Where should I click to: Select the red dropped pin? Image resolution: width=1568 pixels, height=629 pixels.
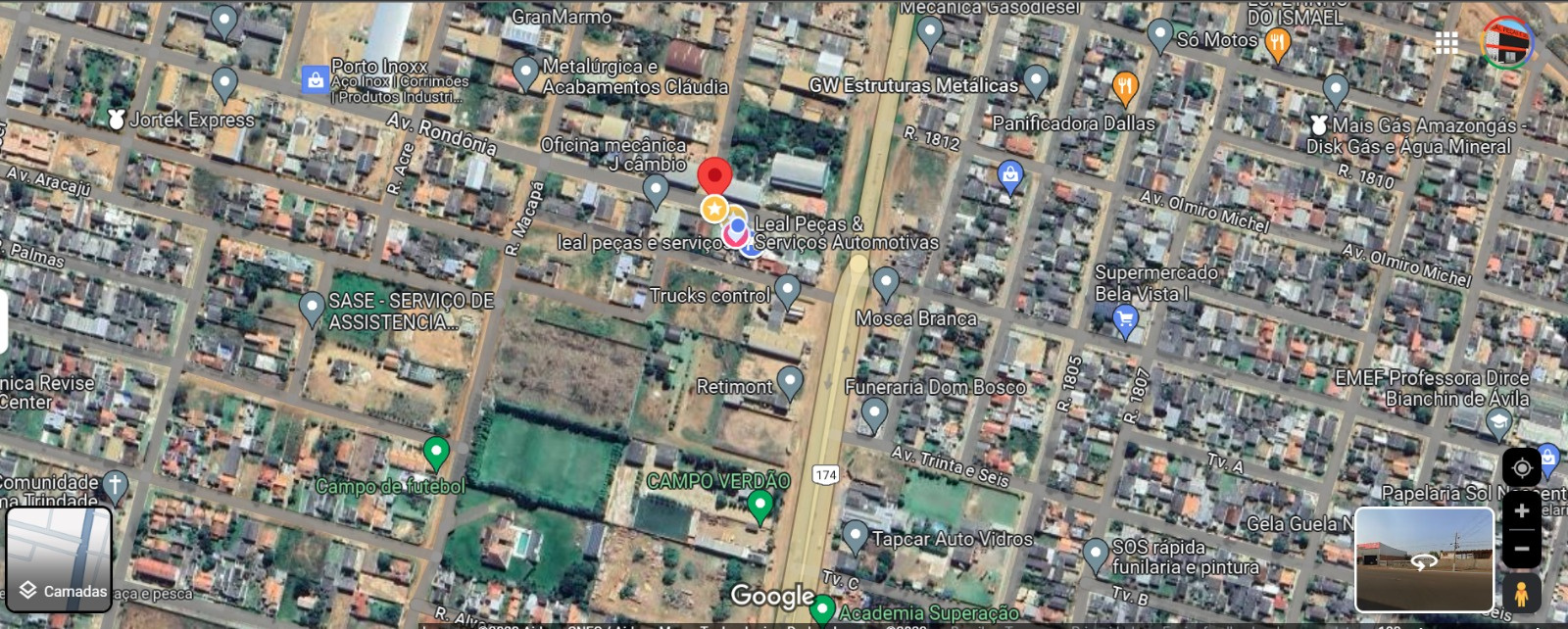pos(714,176)
